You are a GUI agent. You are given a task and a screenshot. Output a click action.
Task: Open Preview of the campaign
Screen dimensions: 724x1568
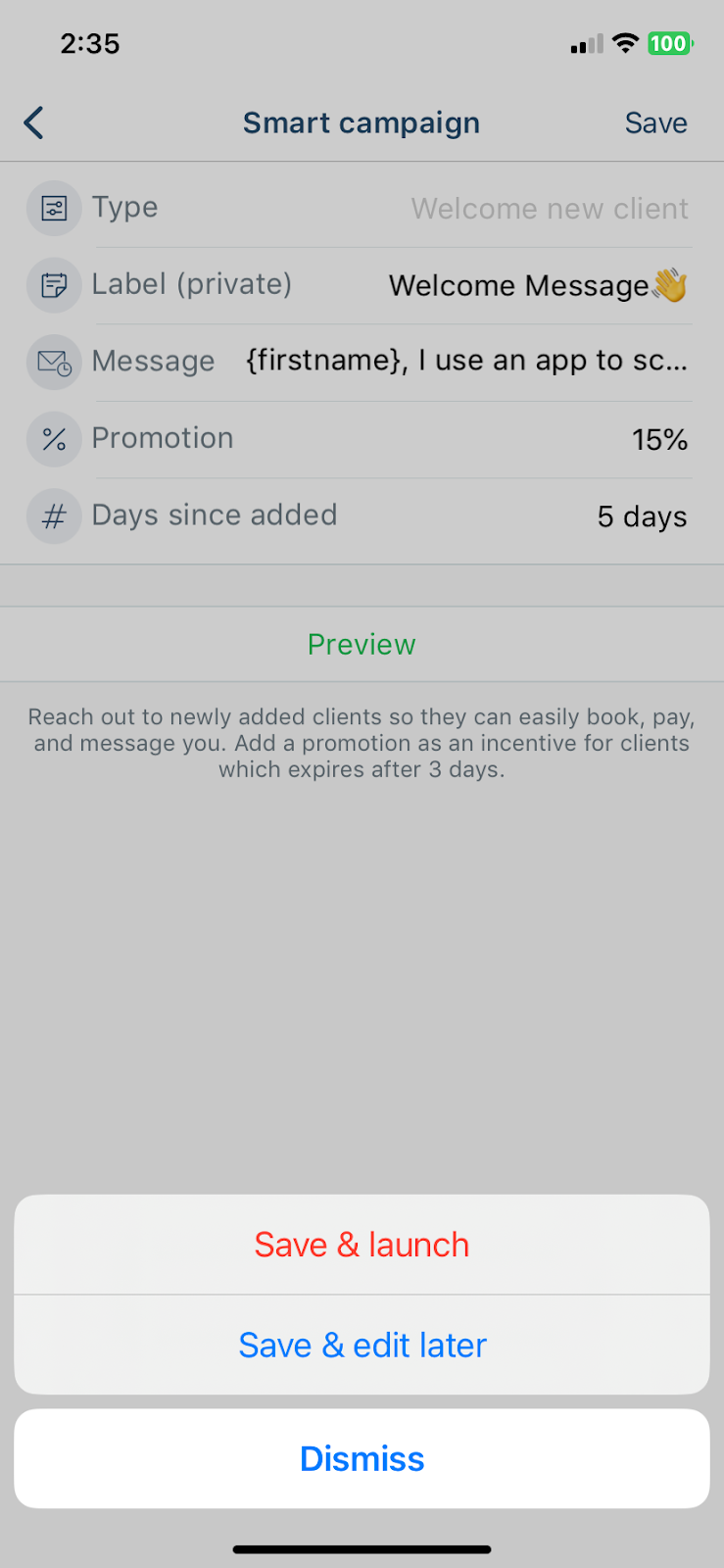[362, 644]
